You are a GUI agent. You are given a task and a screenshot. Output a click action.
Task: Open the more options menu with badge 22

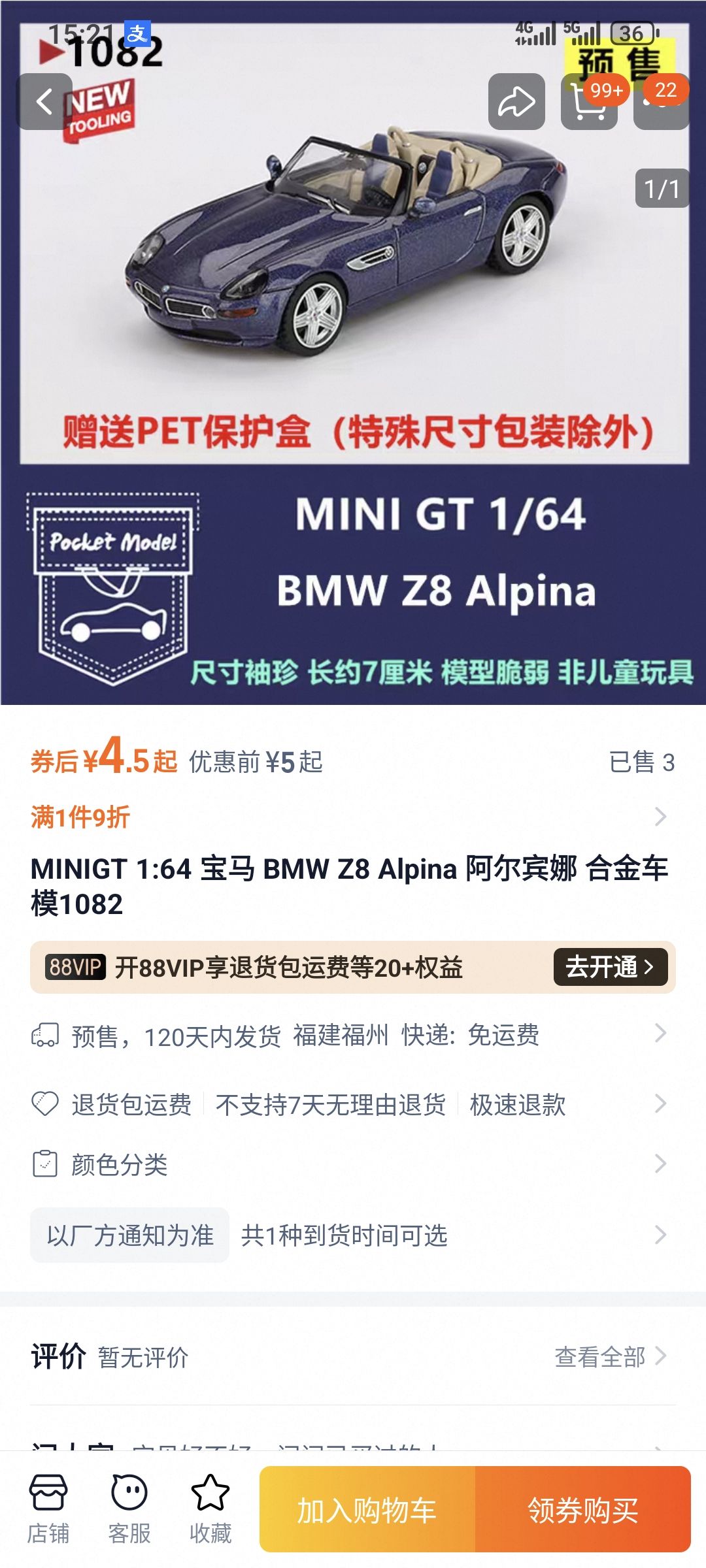click(x=662, y=101)
